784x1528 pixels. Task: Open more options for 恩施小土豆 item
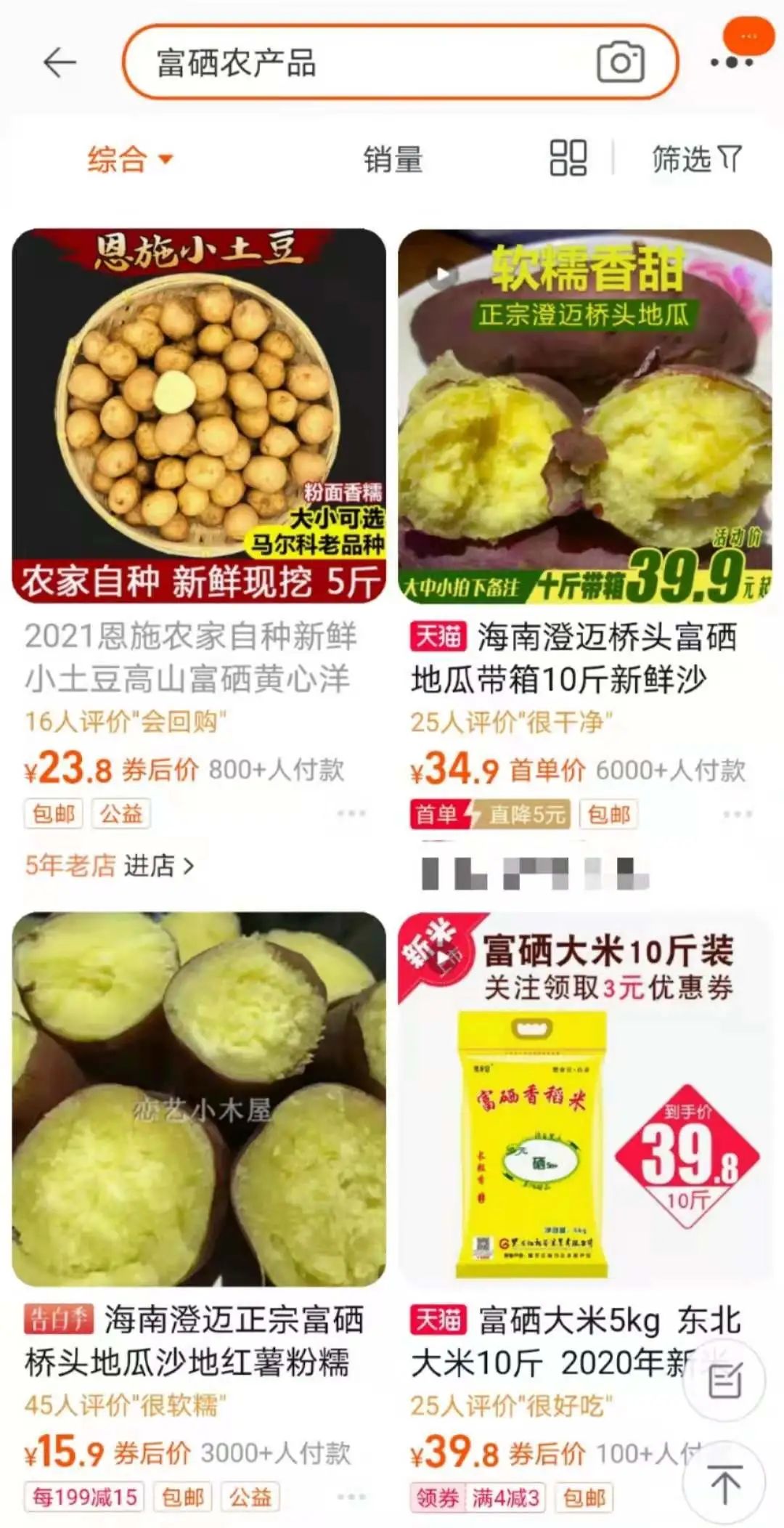point(351,813)
